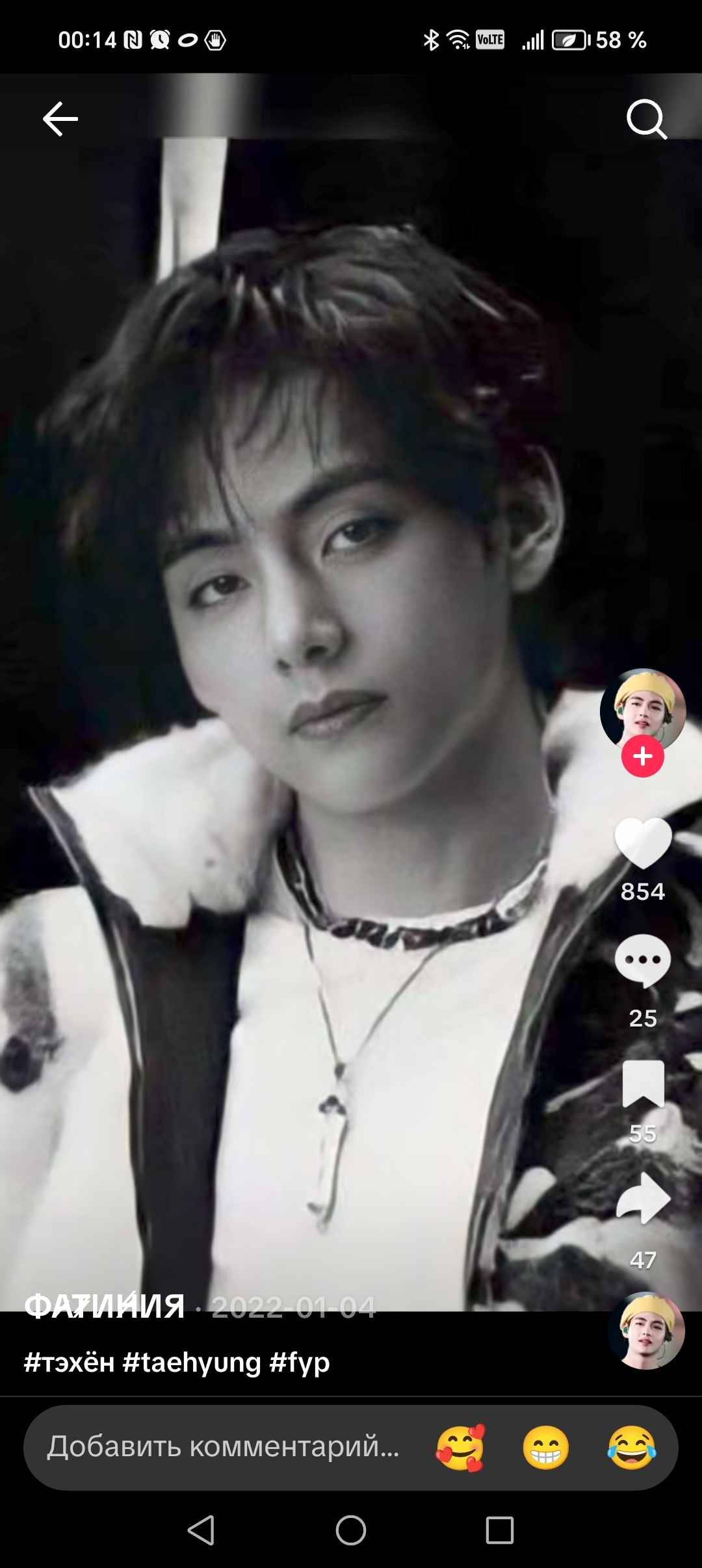Open the spinning sound disc

(646, 1330)
